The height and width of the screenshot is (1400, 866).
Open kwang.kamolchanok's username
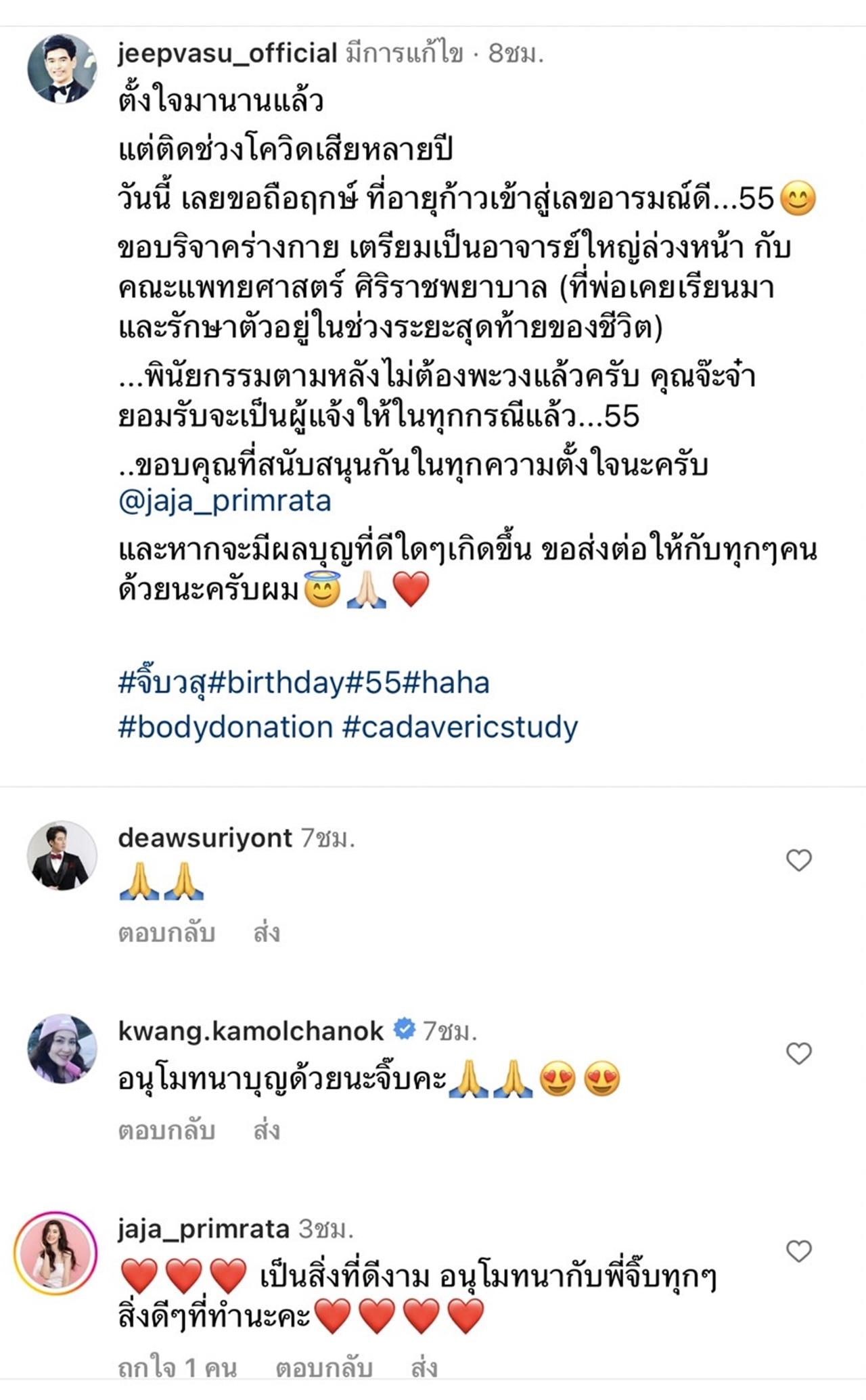tap(251, 1031)
